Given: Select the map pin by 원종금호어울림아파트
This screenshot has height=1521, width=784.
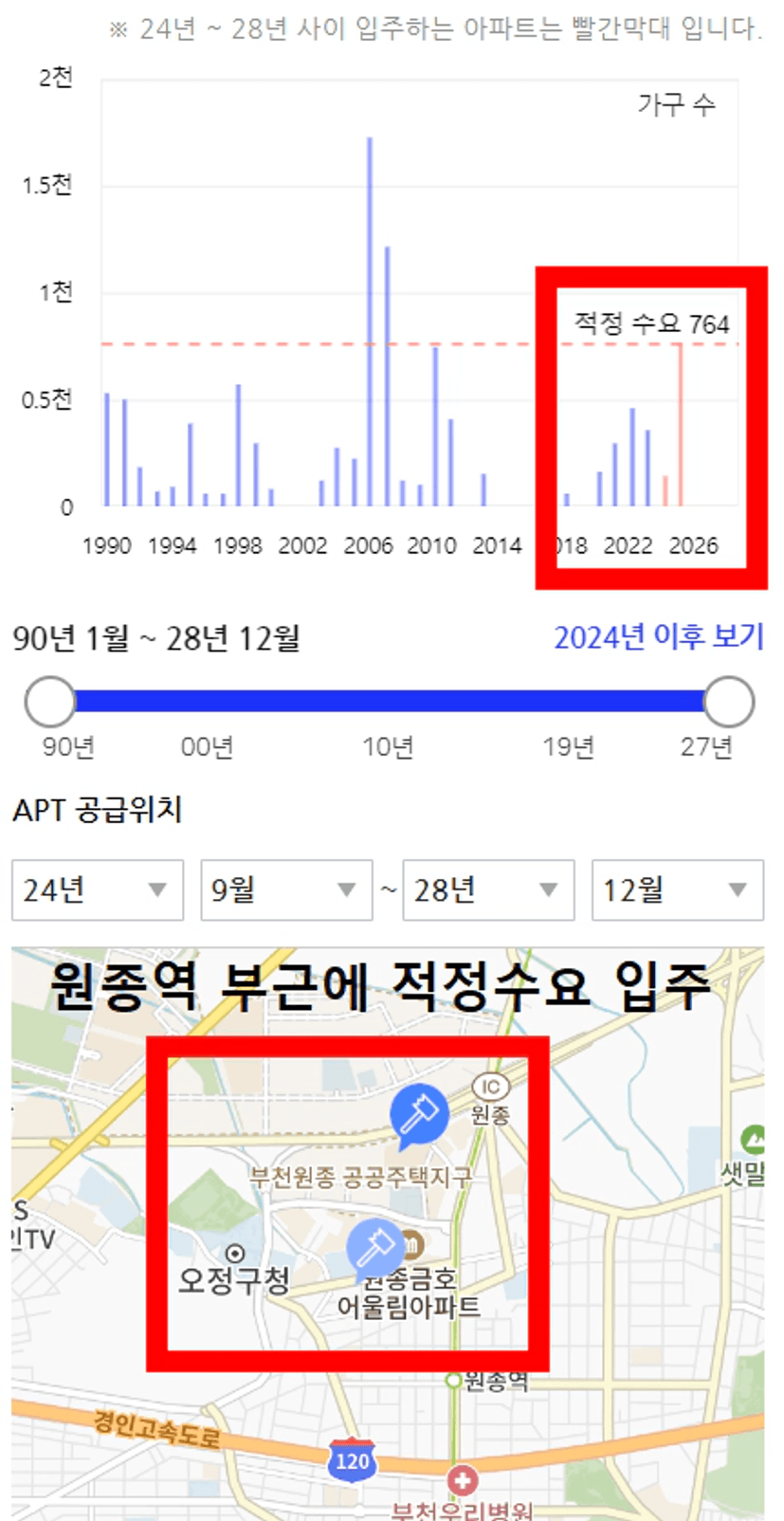Looking at the screenshot, I should (x=375, y=1249).
